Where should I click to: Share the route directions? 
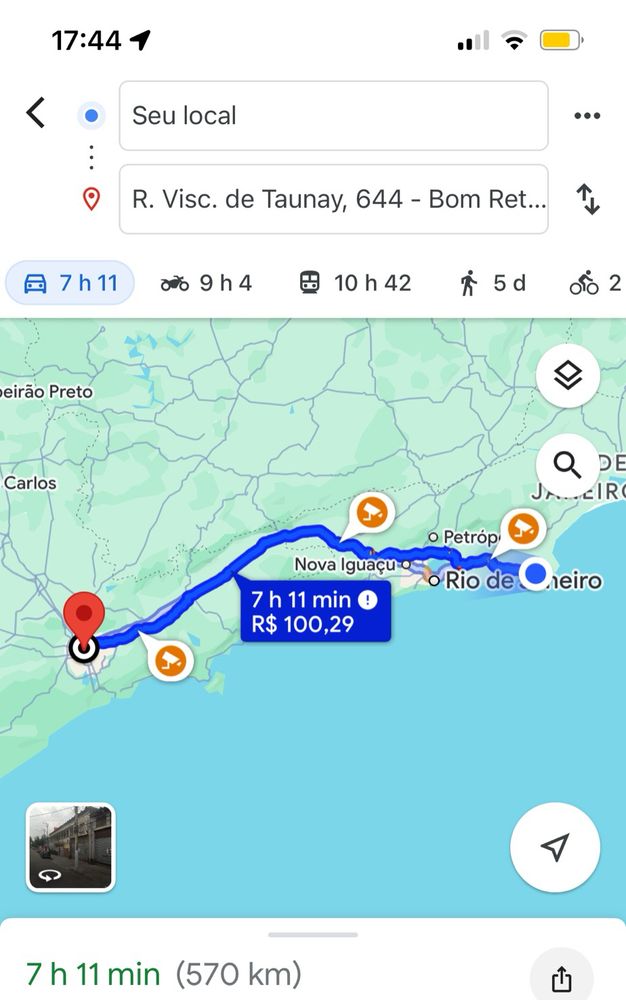point(562,977)
